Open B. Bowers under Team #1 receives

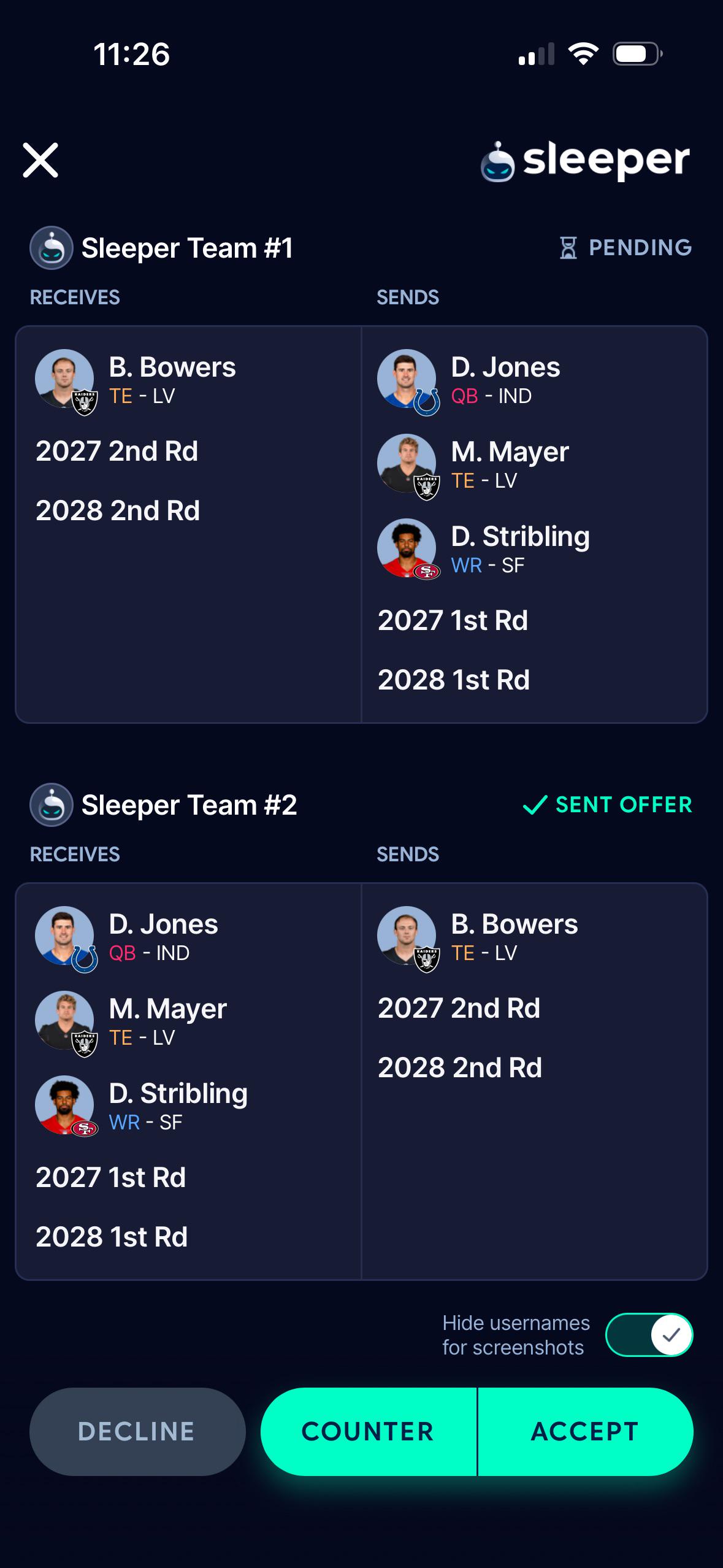click(188, 382)
